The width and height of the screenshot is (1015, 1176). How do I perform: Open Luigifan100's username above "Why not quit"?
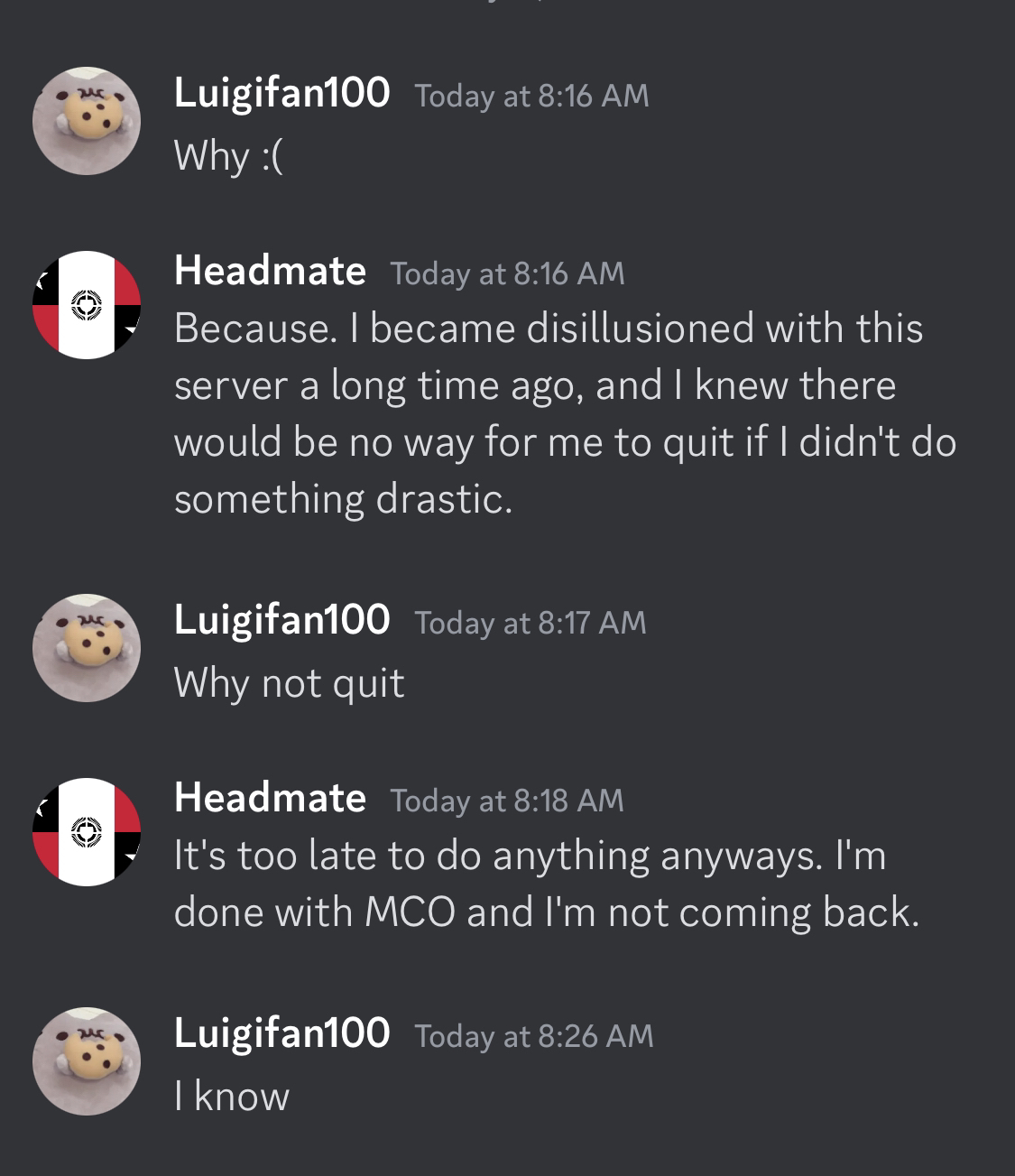click(281, 619)
